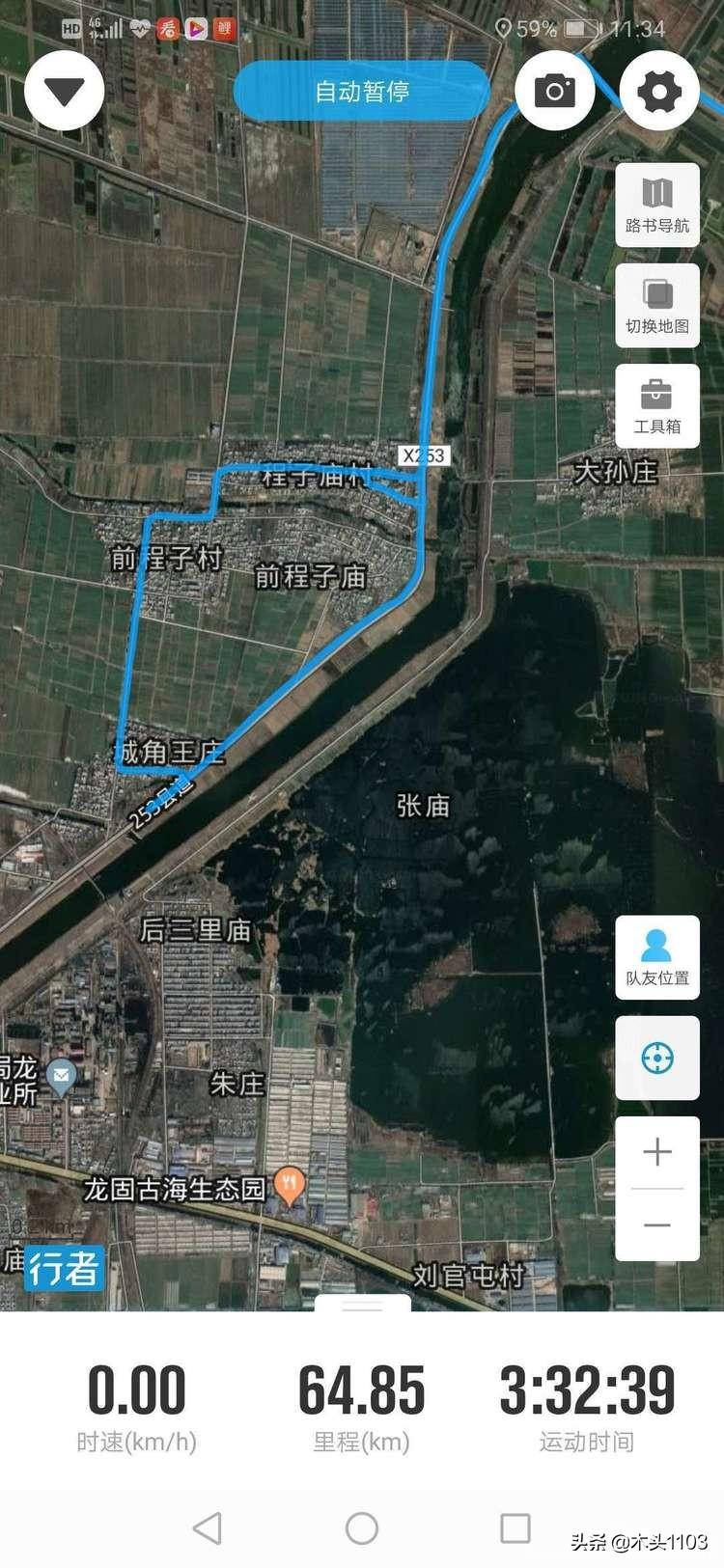Go back with the system back button
Screen dimensions: 724x1568
pyautogui.click(x=208, y=1528)
